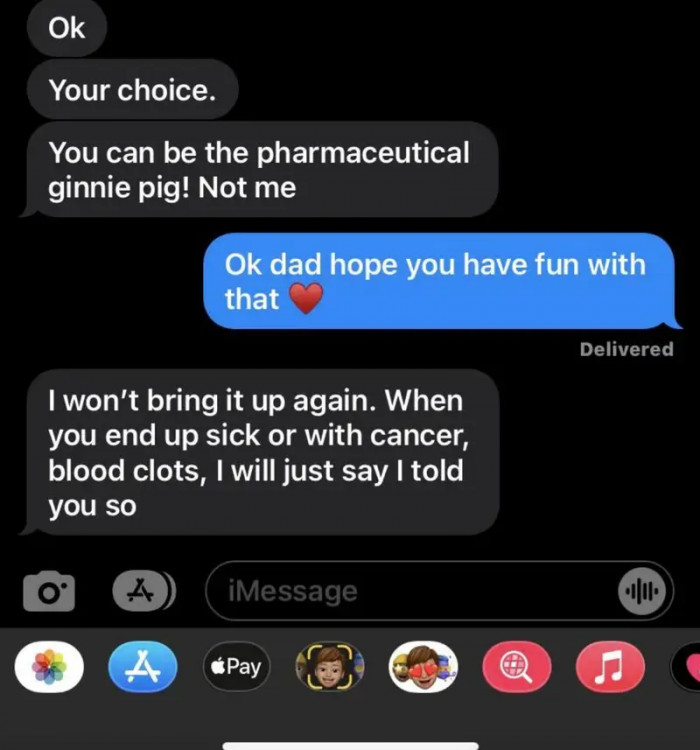Open the Photos iMessage app

48,666
